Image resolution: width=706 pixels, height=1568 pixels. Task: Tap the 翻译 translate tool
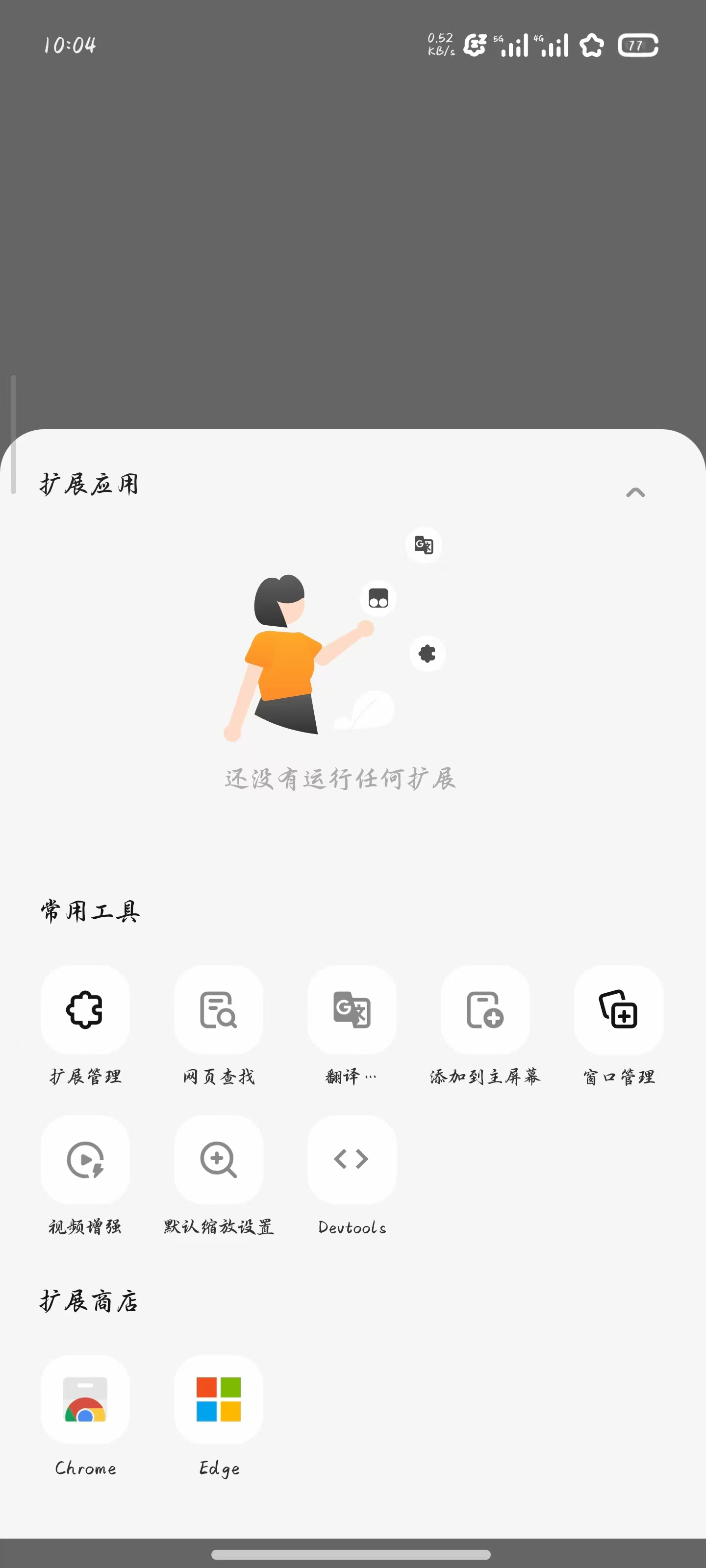tap(352, 1010)
